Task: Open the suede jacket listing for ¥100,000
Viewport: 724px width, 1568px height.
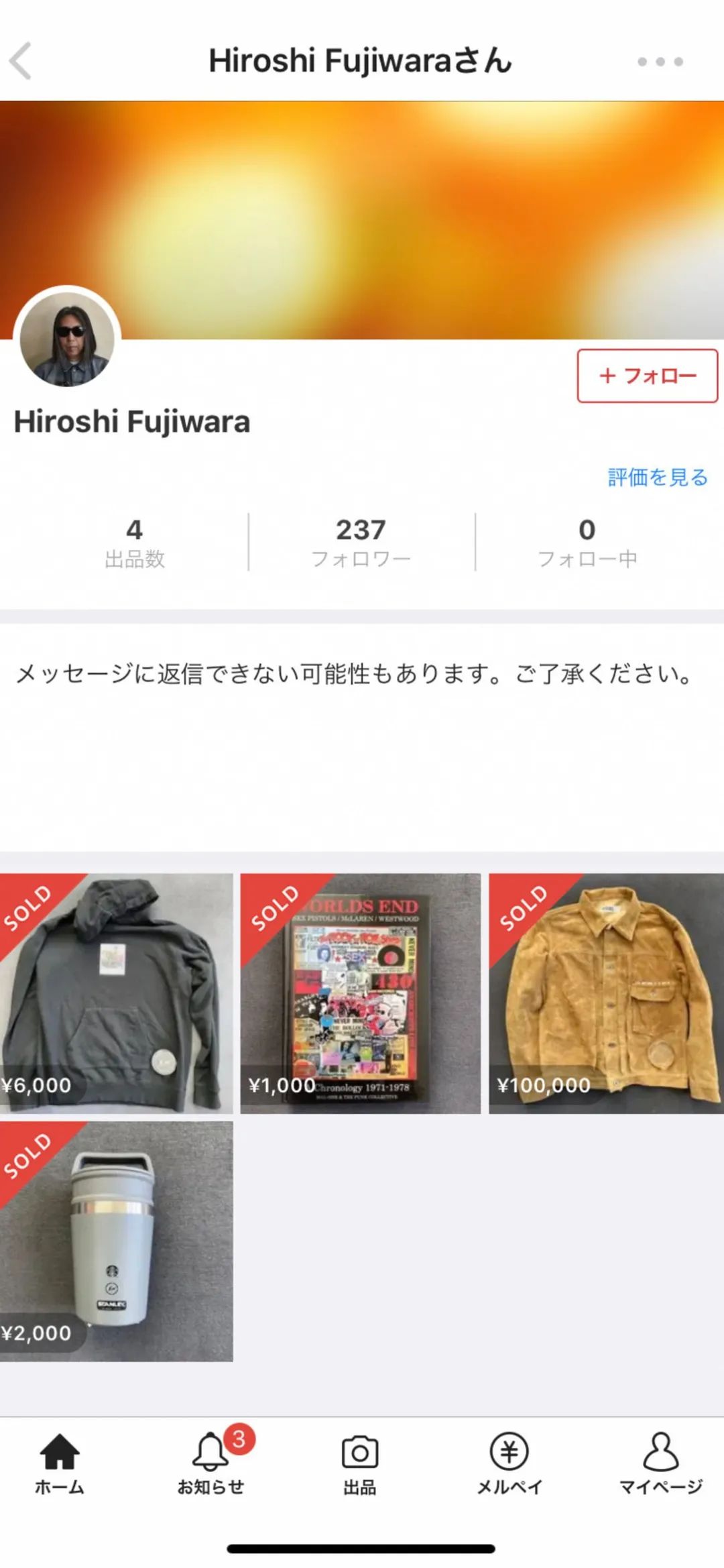Action: click(x=606, y=993)
